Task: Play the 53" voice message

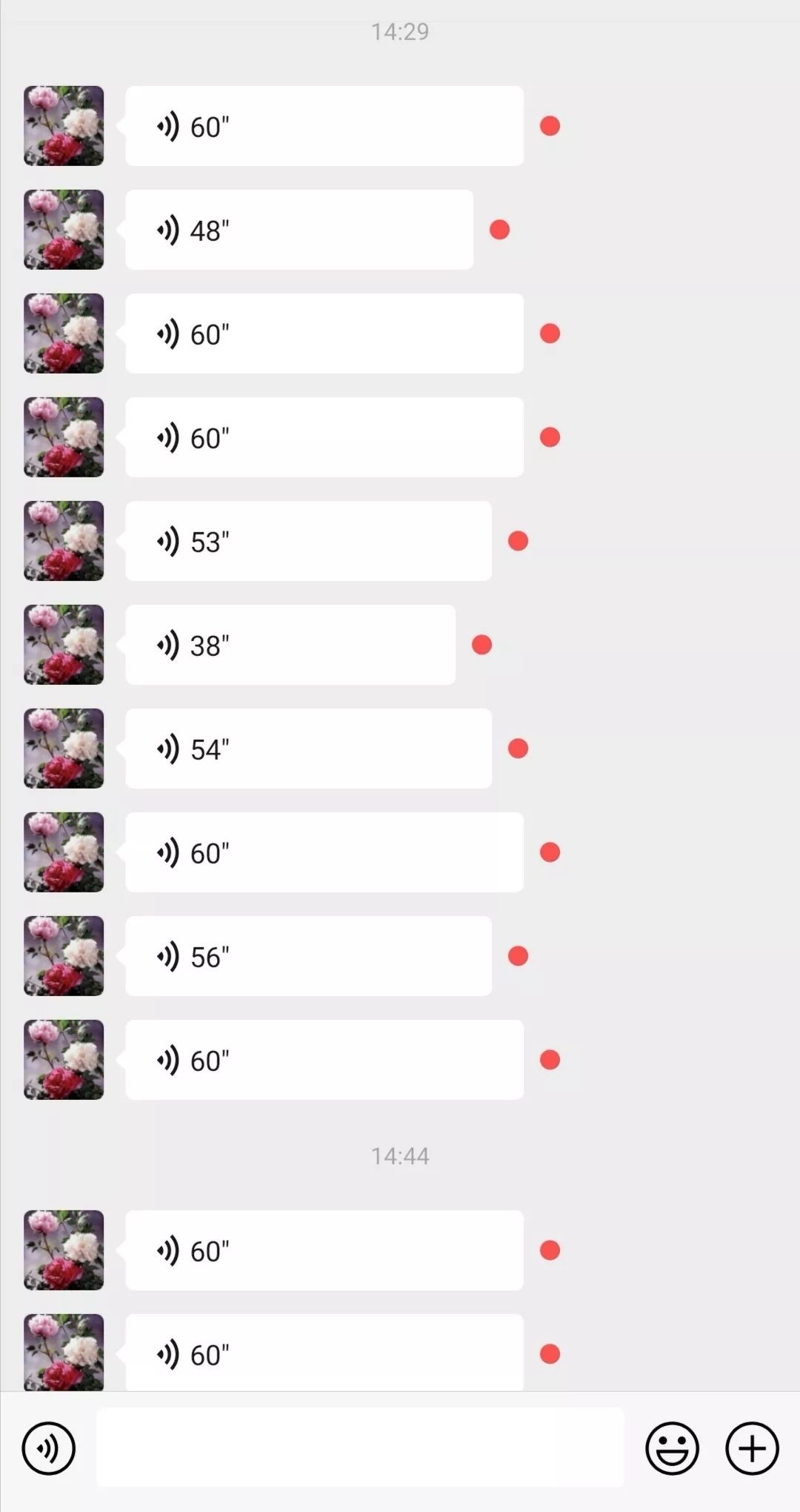Action: click(308, 541)
